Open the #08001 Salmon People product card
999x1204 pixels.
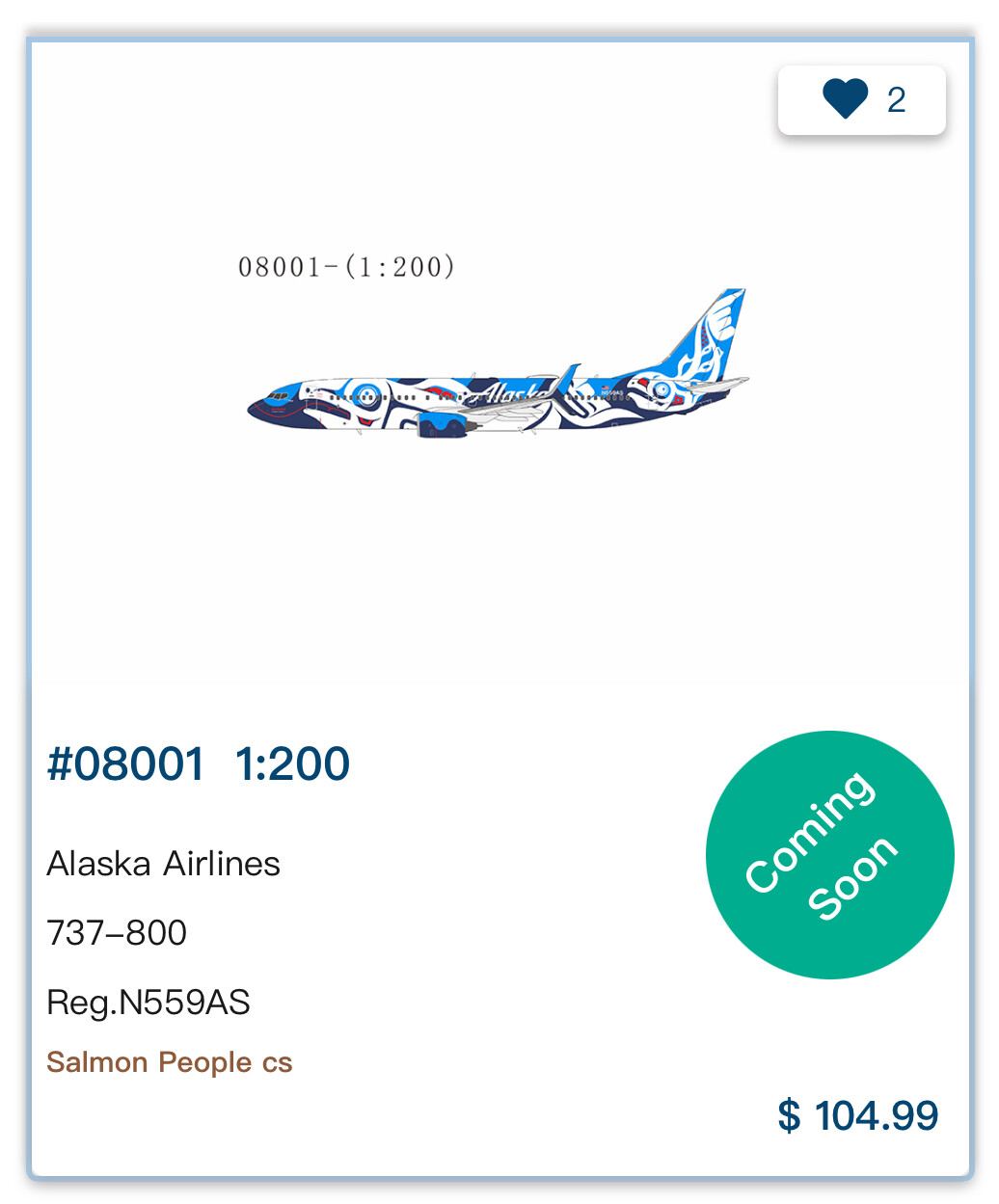497,405
